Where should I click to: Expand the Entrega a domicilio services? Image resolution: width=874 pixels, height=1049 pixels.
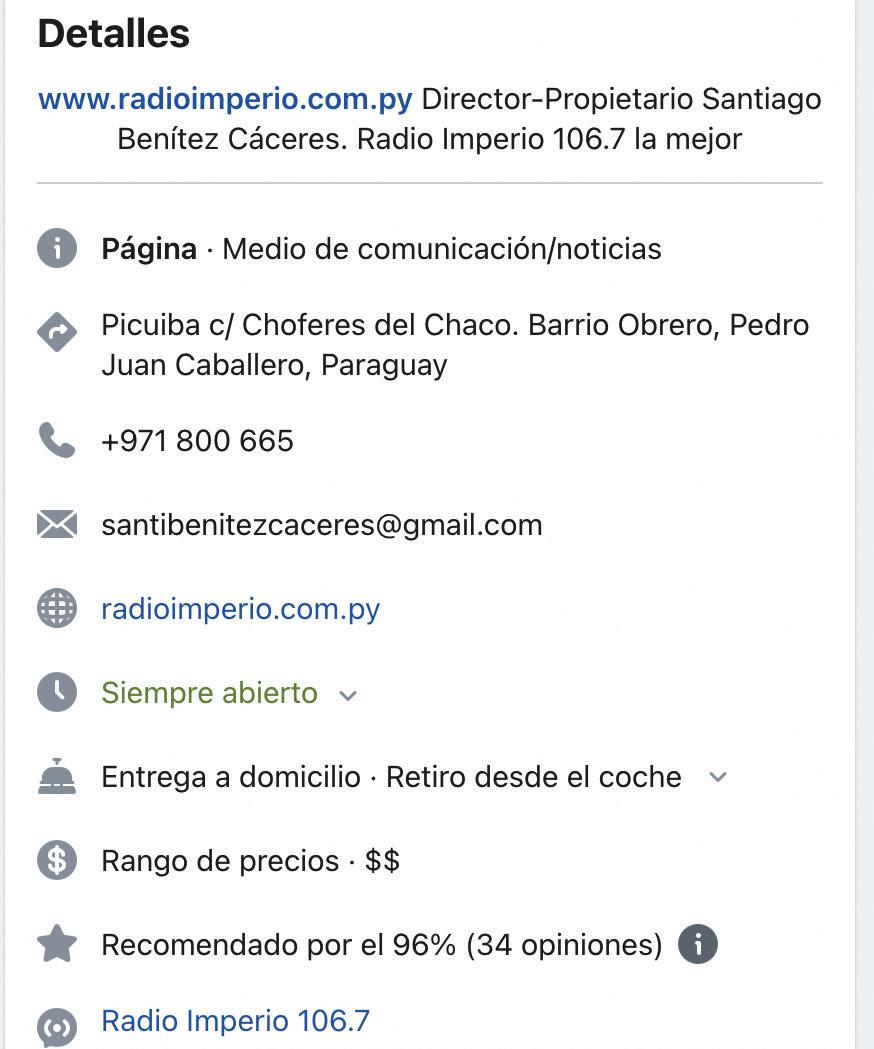[717, 777]
